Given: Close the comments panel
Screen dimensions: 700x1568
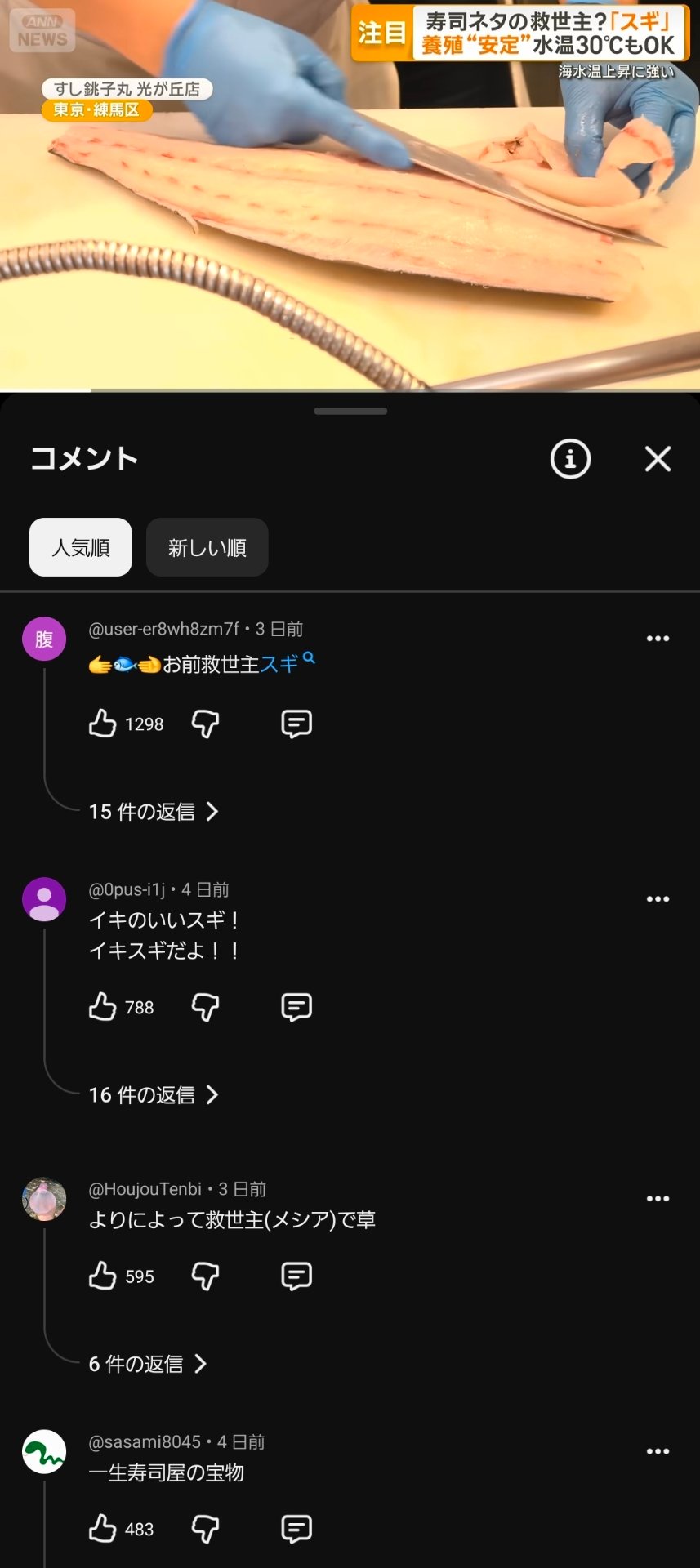Looking at the screenshot, I should pyautogui.click(x=658, y=459).
